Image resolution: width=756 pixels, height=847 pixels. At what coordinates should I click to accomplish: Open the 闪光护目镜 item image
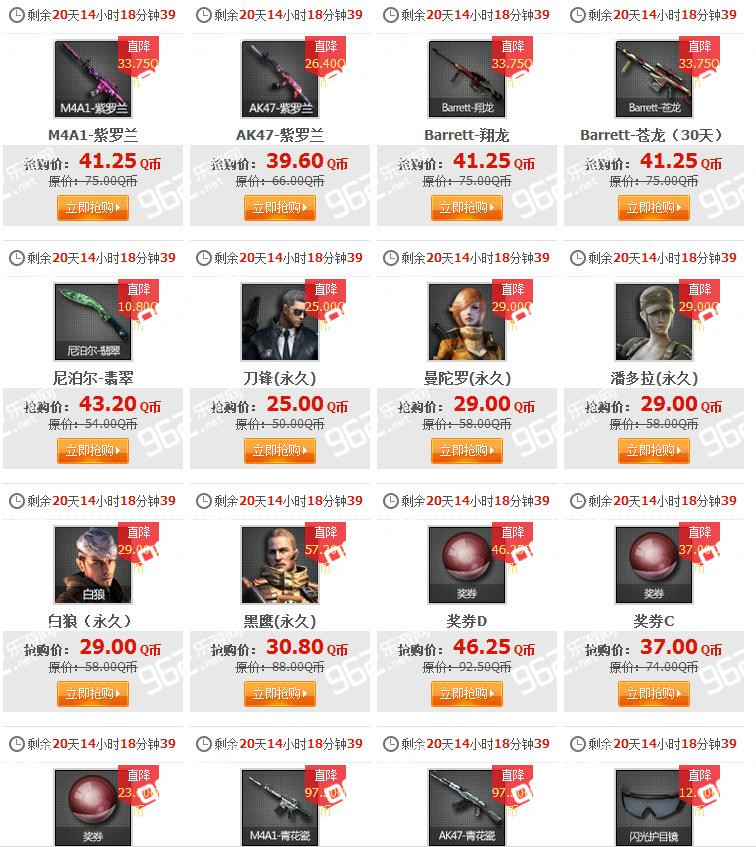coord(653,806)
